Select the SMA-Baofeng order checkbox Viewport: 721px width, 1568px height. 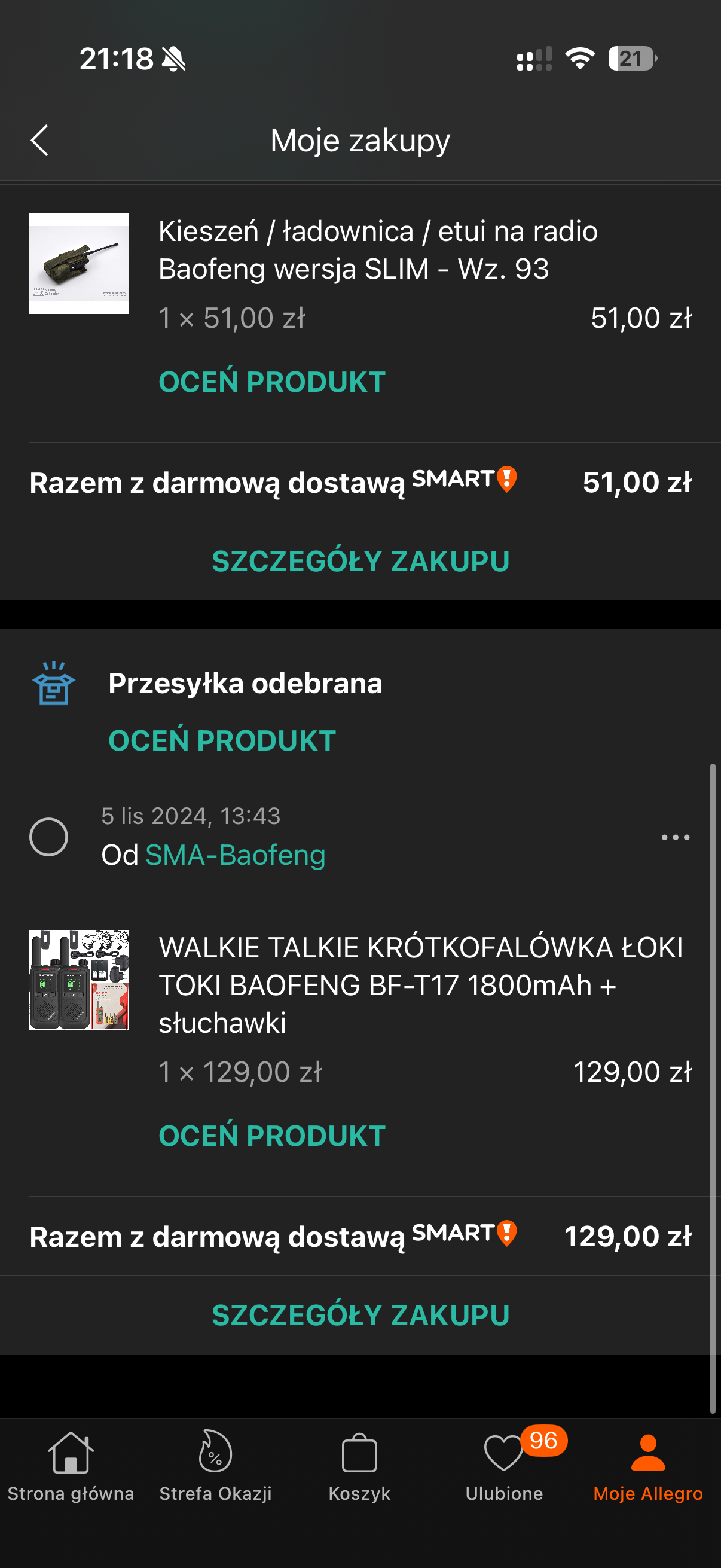point(48,837)
